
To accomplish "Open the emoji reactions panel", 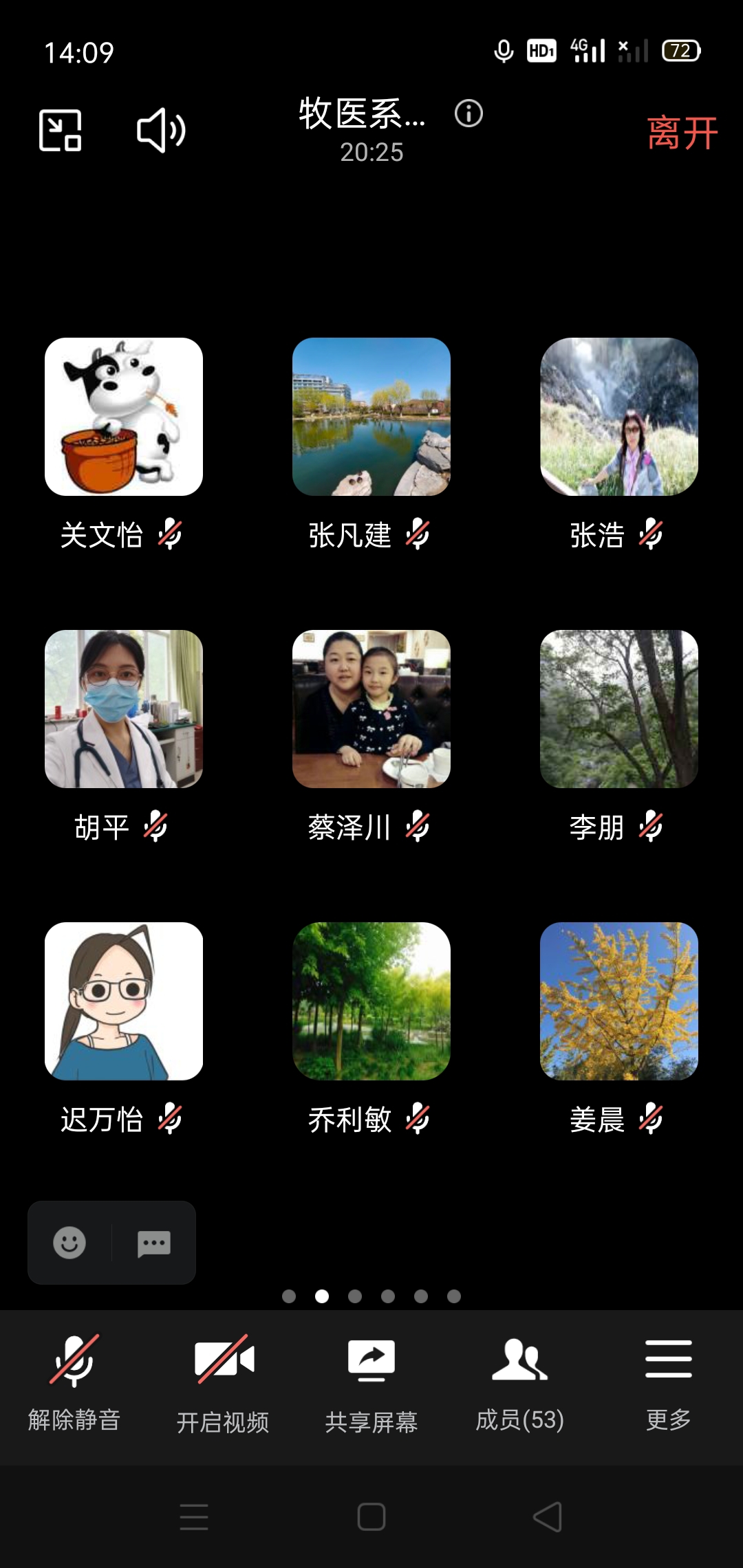I will tap(69, 1243).
